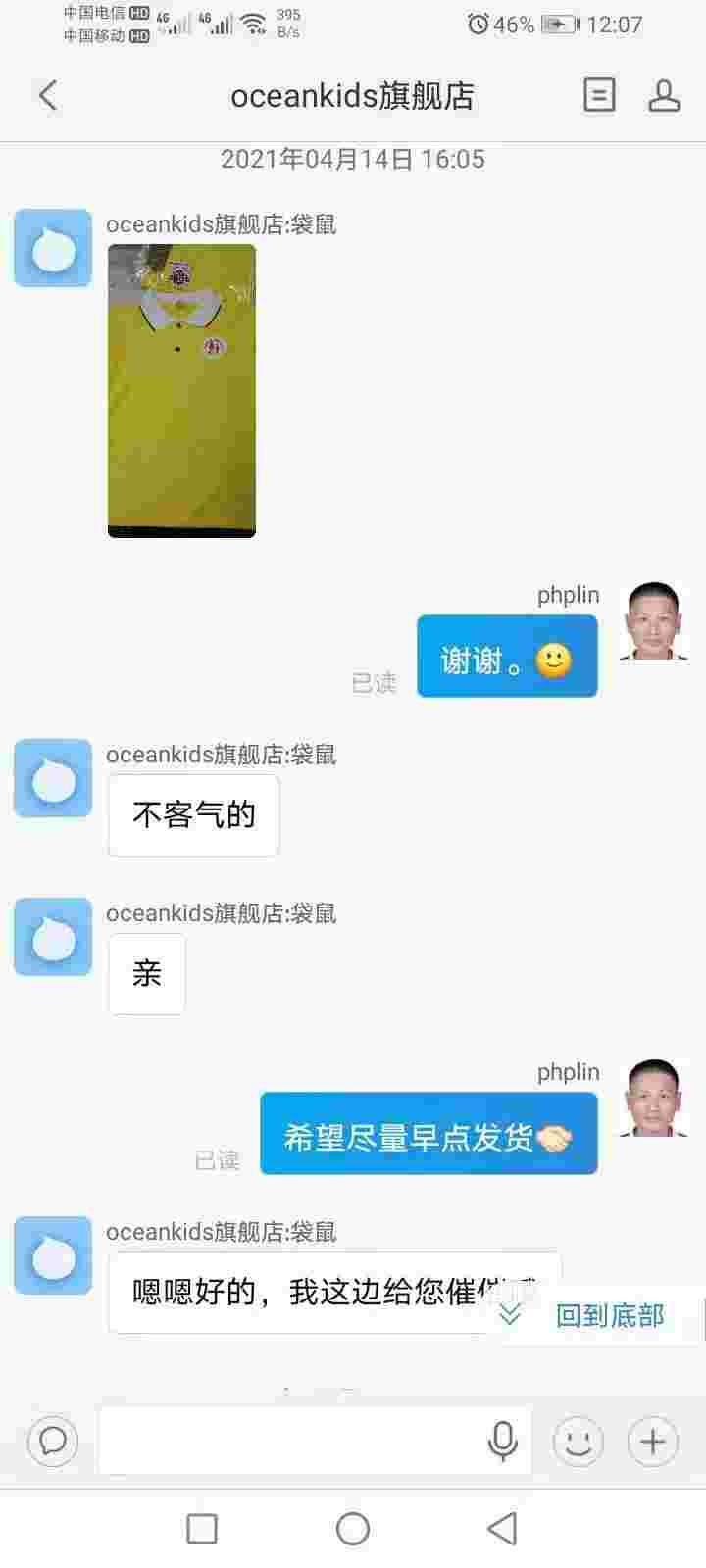Open the yellow polo shirt photo

181,390
